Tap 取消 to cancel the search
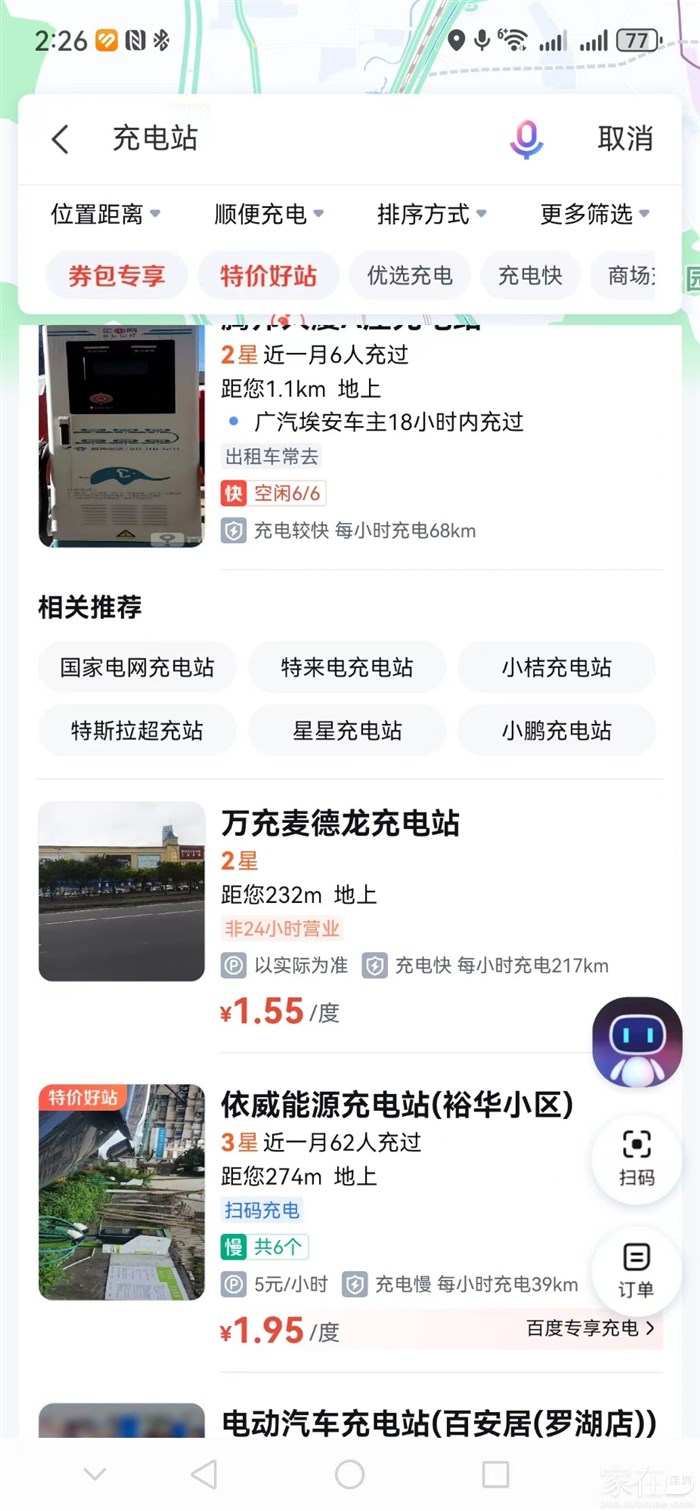The width and height of the screenshot is (700, 1511). click(x=625, y=139)
